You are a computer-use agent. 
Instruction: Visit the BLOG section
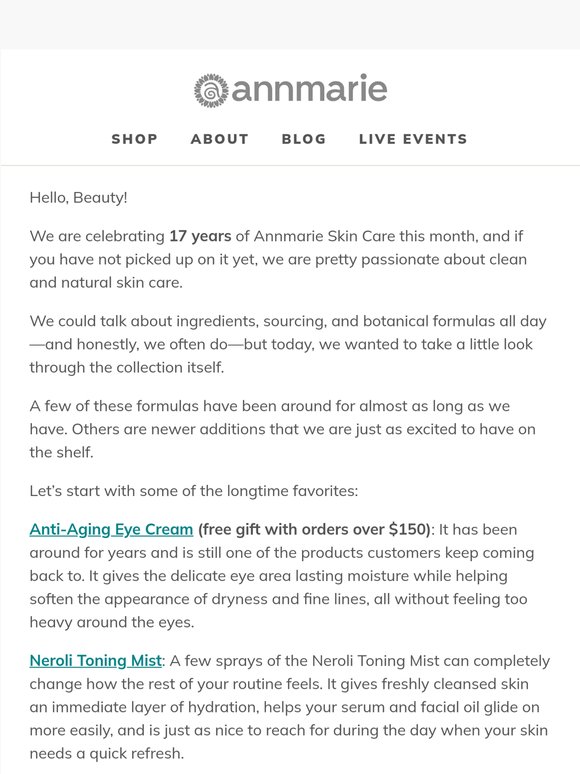pos(304,139)
